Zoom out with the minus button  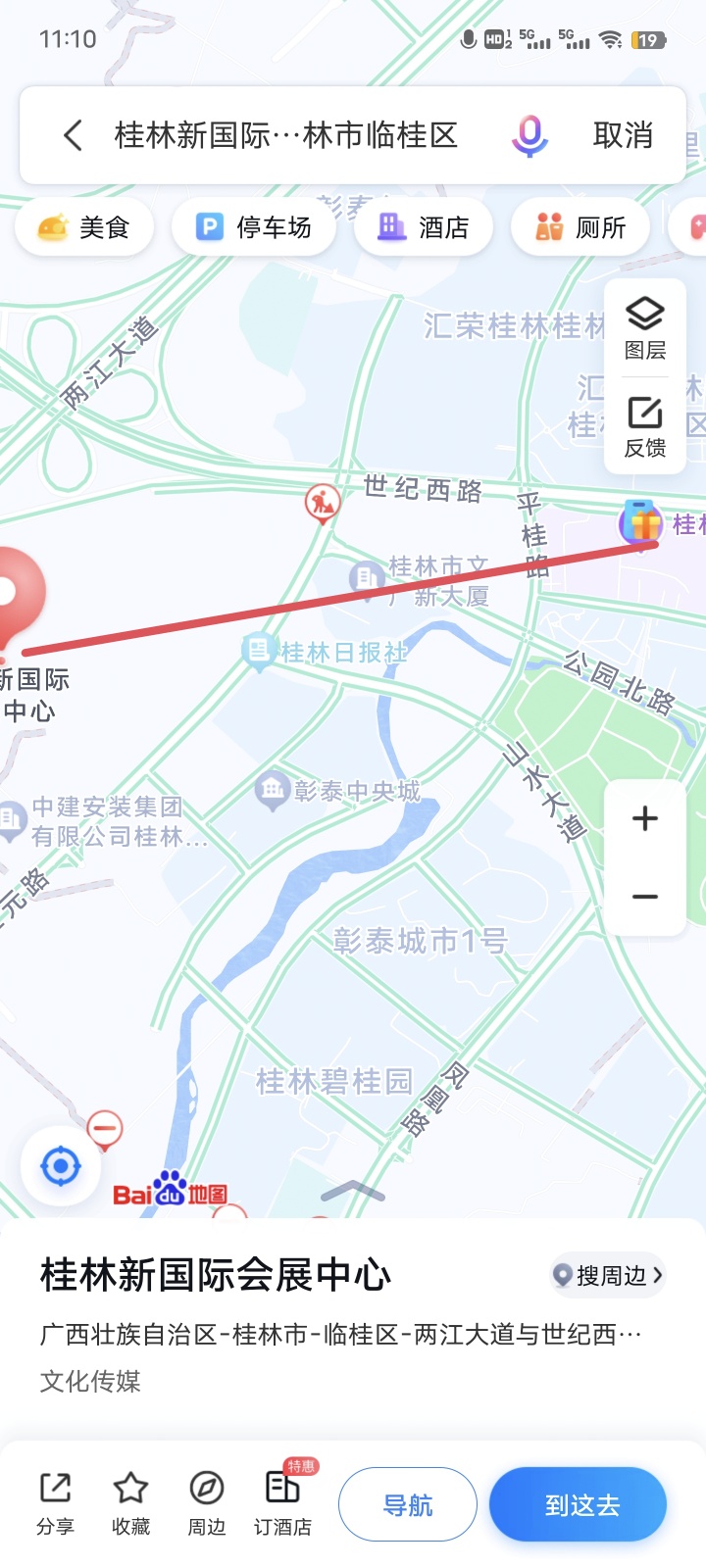(x=645, y=897)
